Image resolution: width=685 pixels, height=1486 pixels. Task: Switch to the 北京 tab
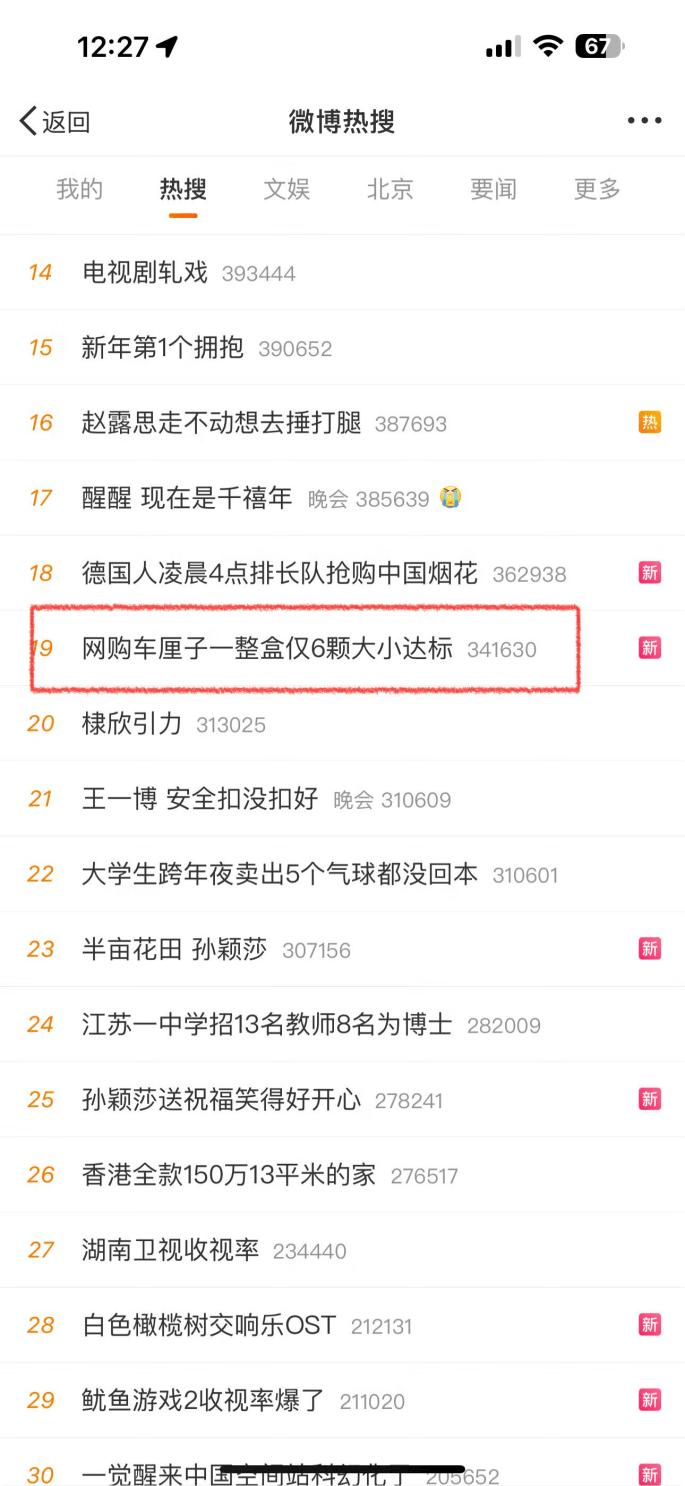[x=390, y=189]
